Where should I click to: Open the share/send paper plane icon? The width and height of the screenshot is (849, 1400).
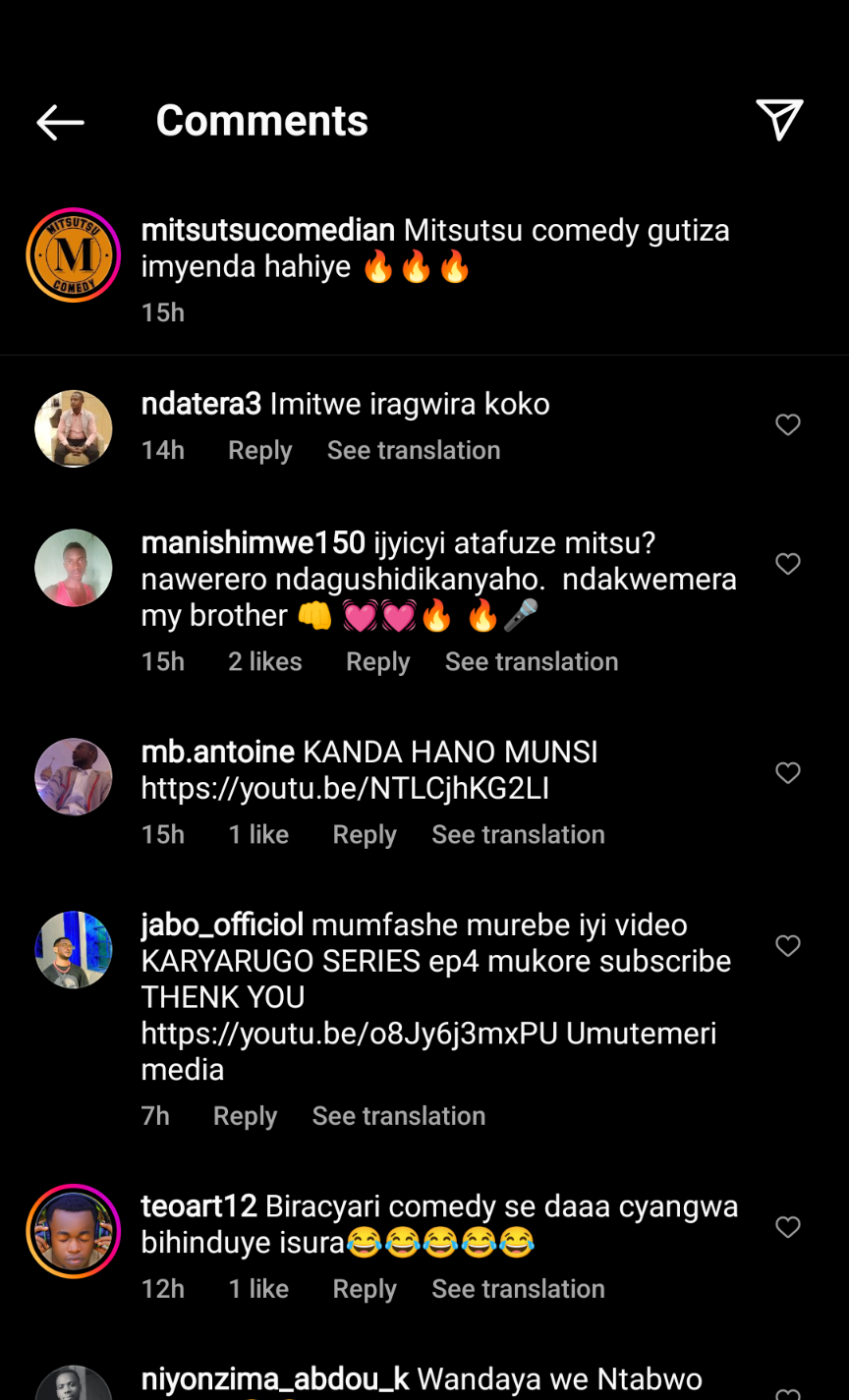pos(779,120)
